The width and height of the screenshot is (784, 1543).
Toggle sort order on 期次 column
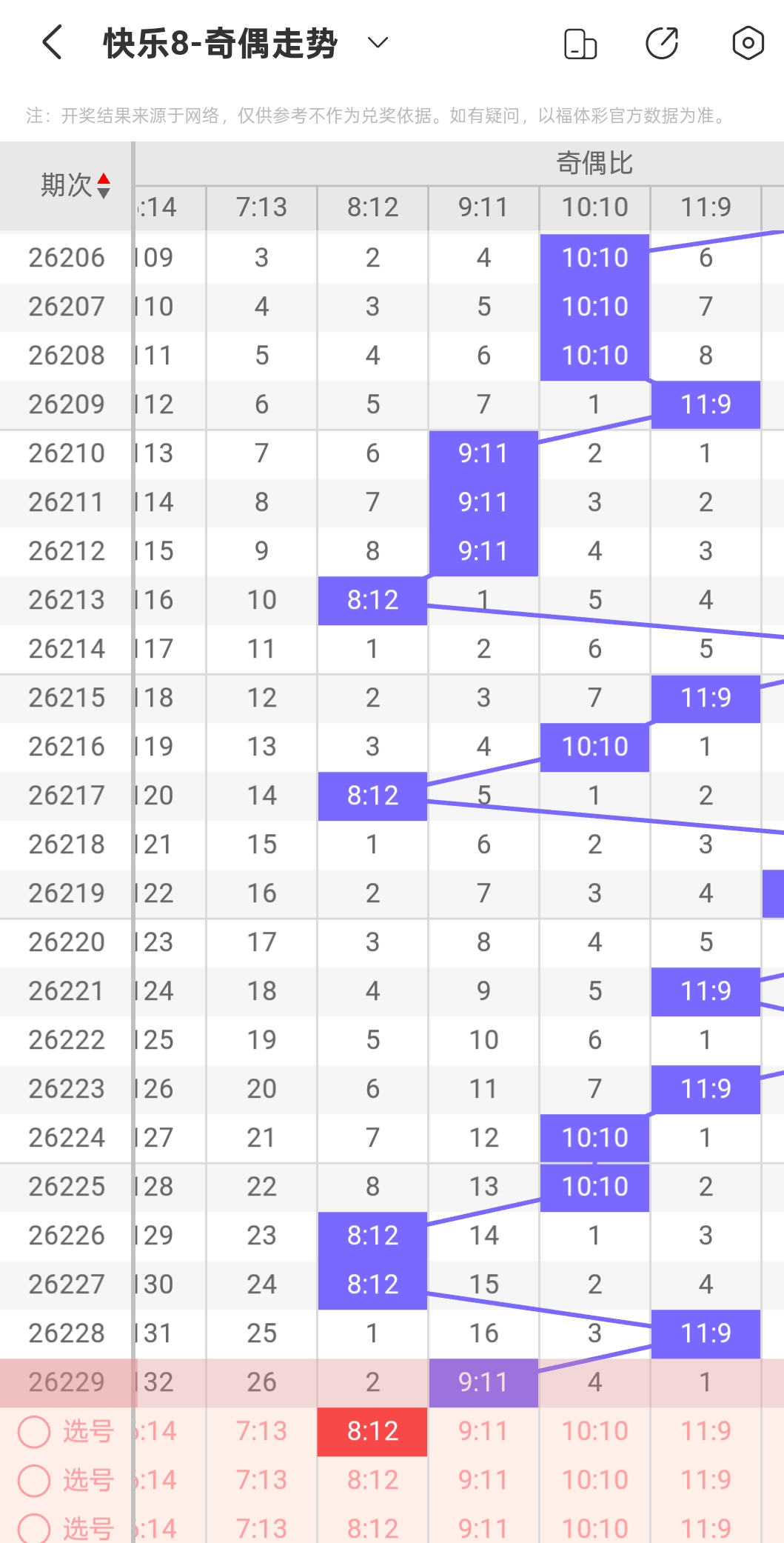tap(76, 185)
